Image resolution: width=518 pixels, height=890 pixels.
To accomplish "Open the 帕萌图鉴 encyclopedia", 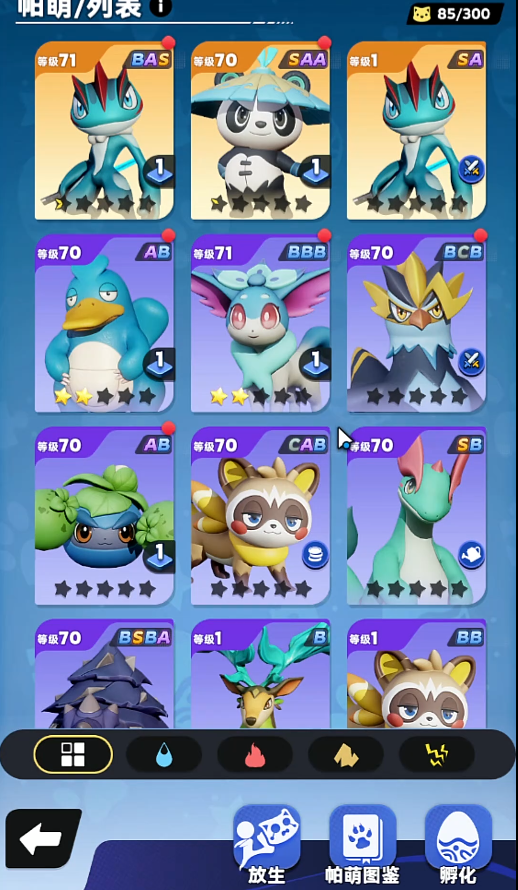I will point(363,846).
